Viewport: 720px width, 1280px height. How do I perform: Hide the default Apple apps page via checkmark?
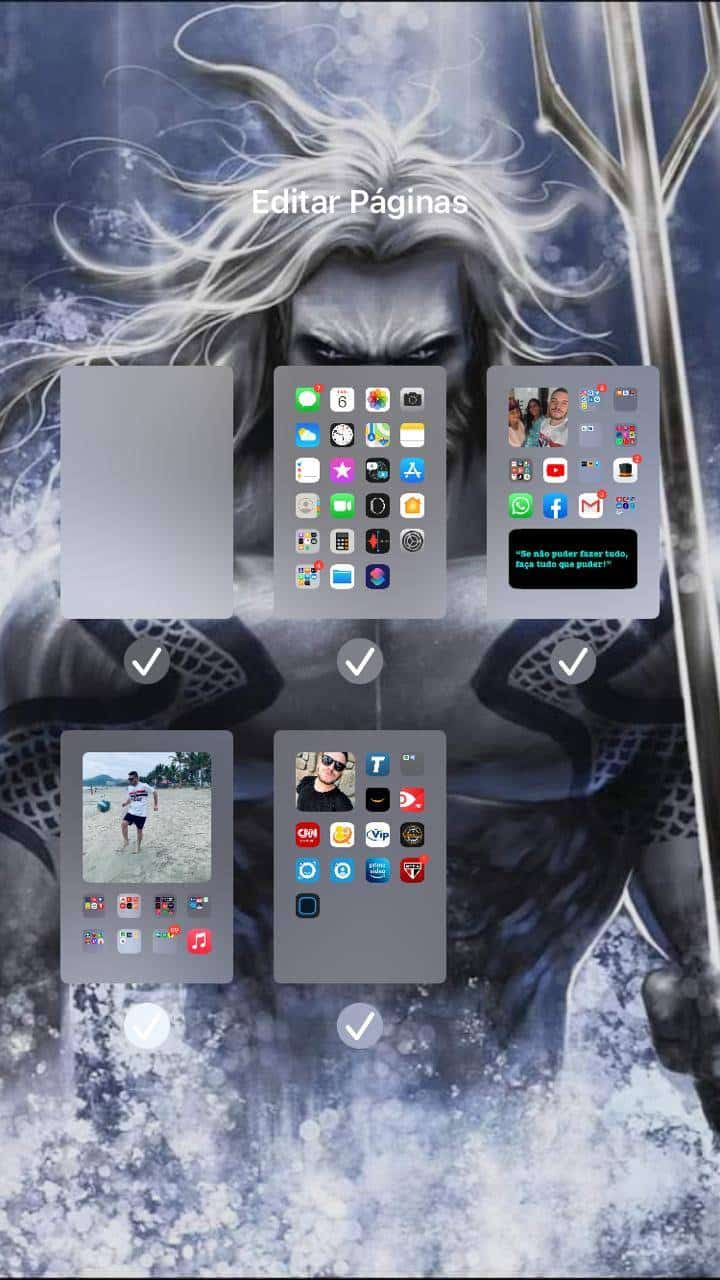pos(360,661)
